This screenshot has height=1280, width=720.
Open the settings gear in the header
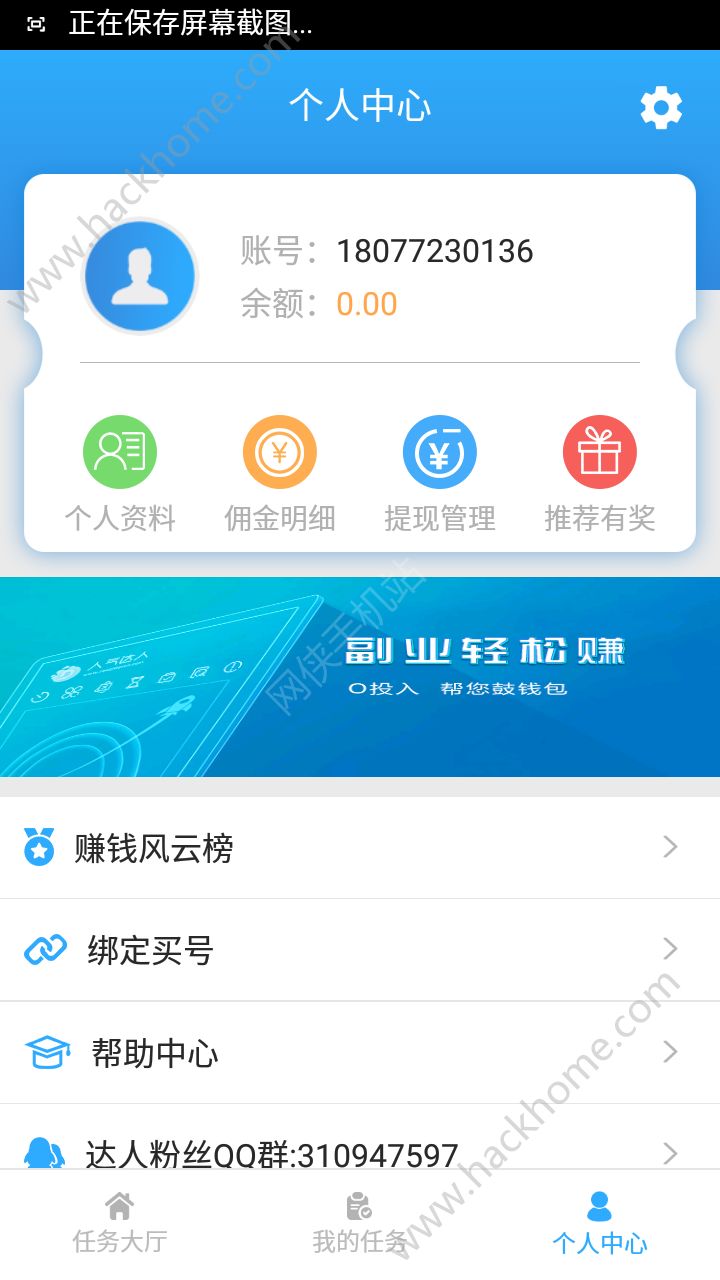[660, 107]
